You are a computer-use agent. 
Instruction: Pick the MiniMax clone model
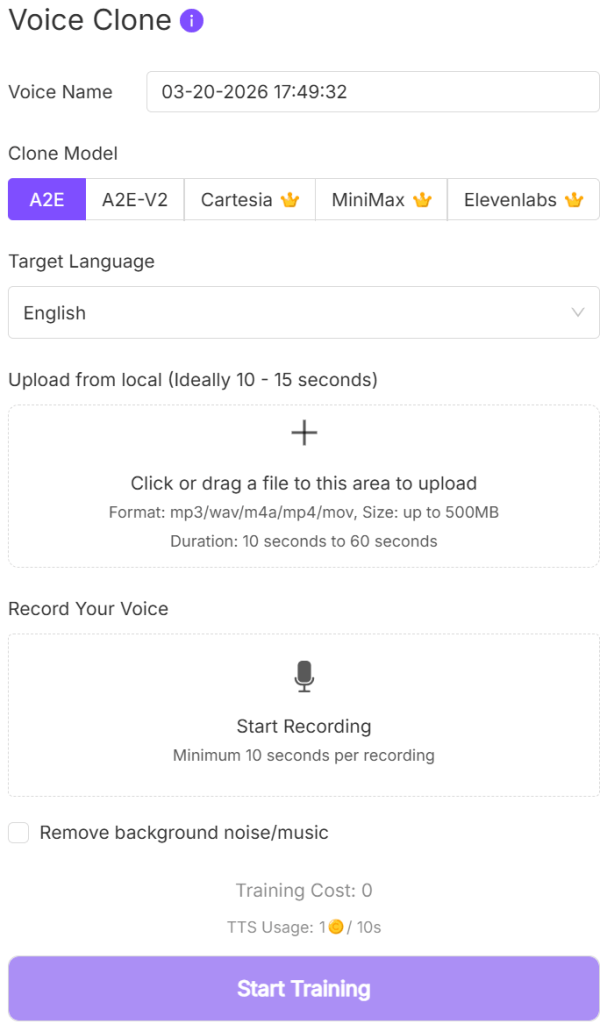381,199
